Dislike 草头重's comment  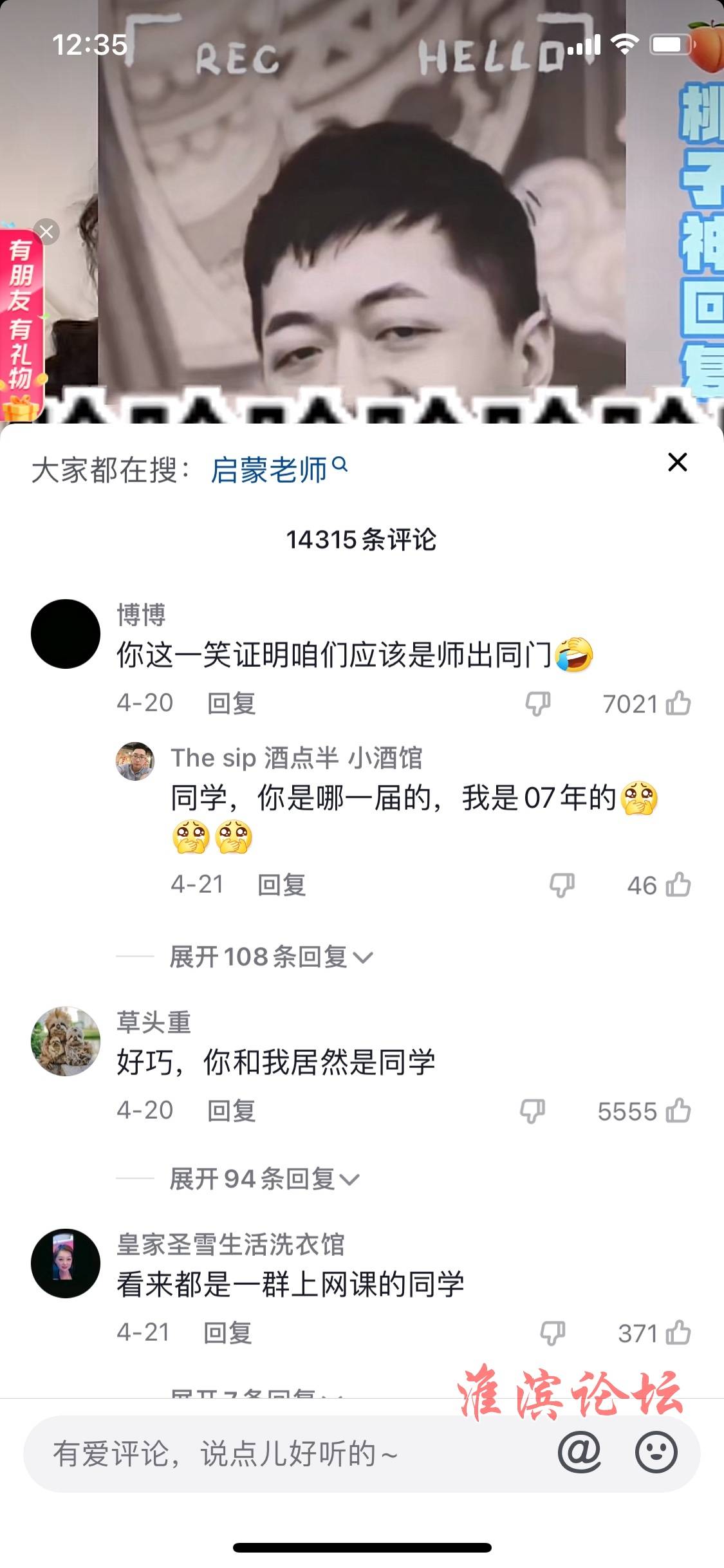tap(532, 1111)
